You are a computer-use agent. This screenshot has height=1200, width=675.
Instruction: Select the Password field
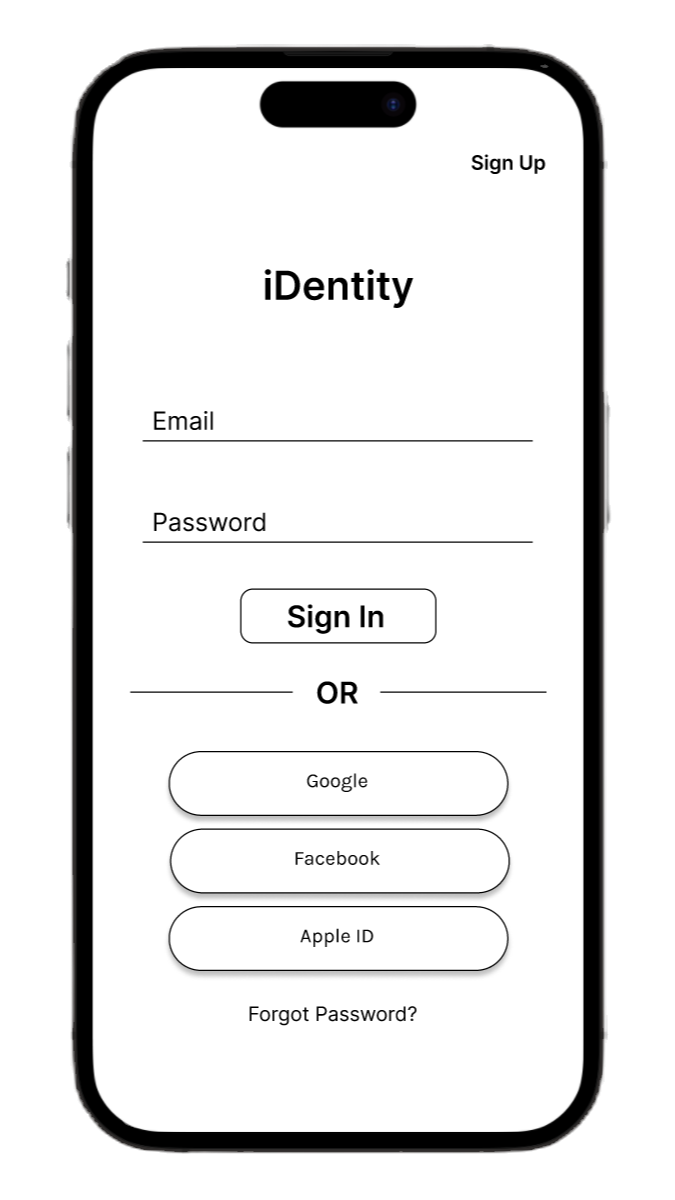[337, 523]
